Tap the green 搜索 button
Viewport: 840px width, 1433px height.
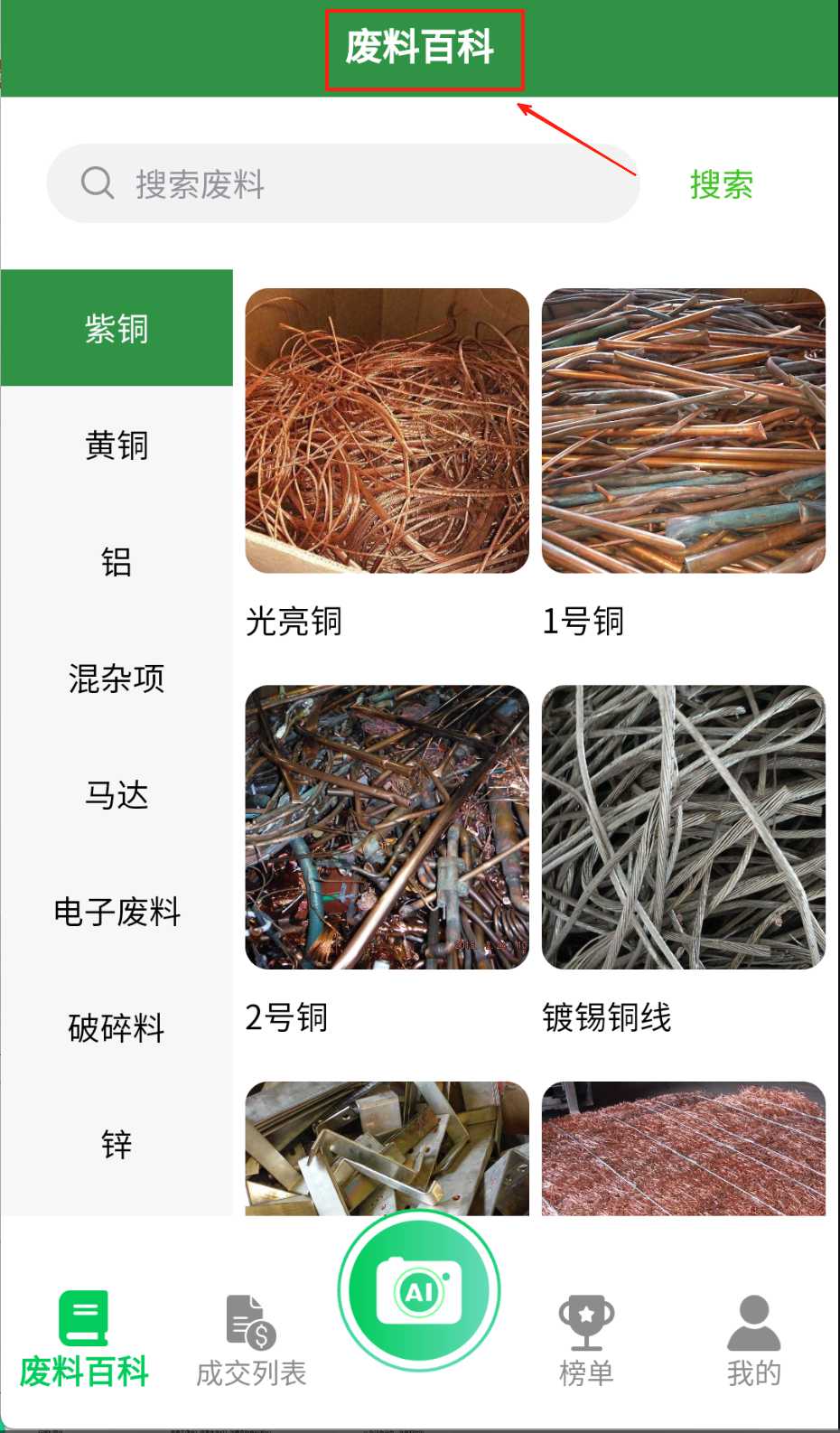coord(721,184)
